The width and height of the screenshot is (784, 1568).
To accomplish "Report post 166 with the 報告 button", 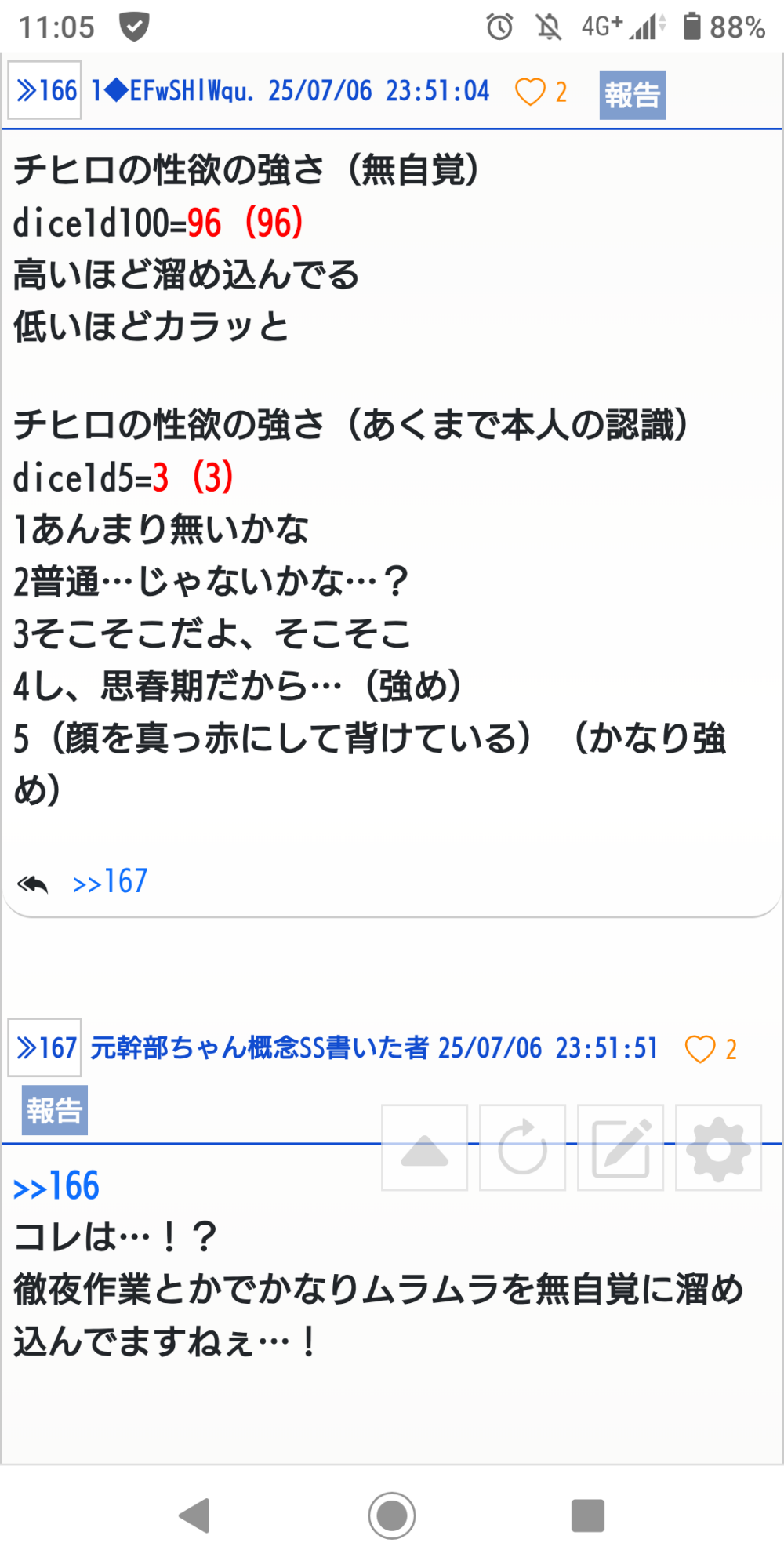I will 632,96.
